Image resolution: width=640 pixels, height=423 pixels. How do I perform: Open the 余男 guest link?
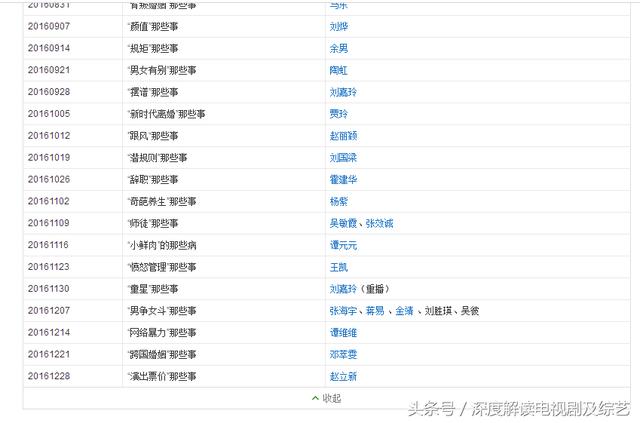coord(339,49)
